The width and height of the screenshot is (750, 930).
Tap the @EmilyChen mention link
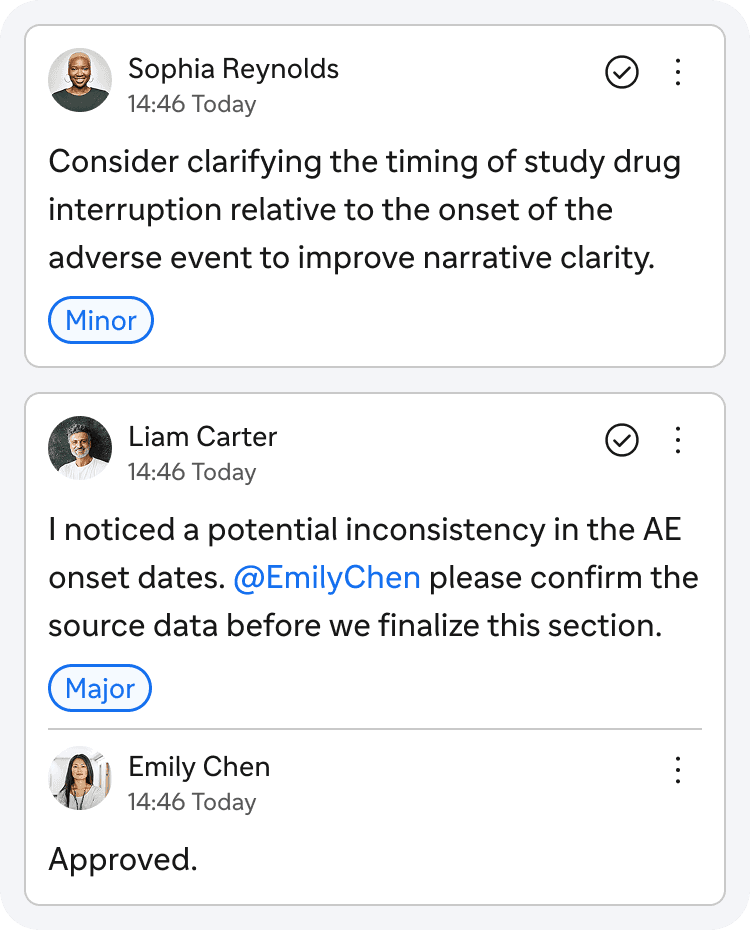327,578
